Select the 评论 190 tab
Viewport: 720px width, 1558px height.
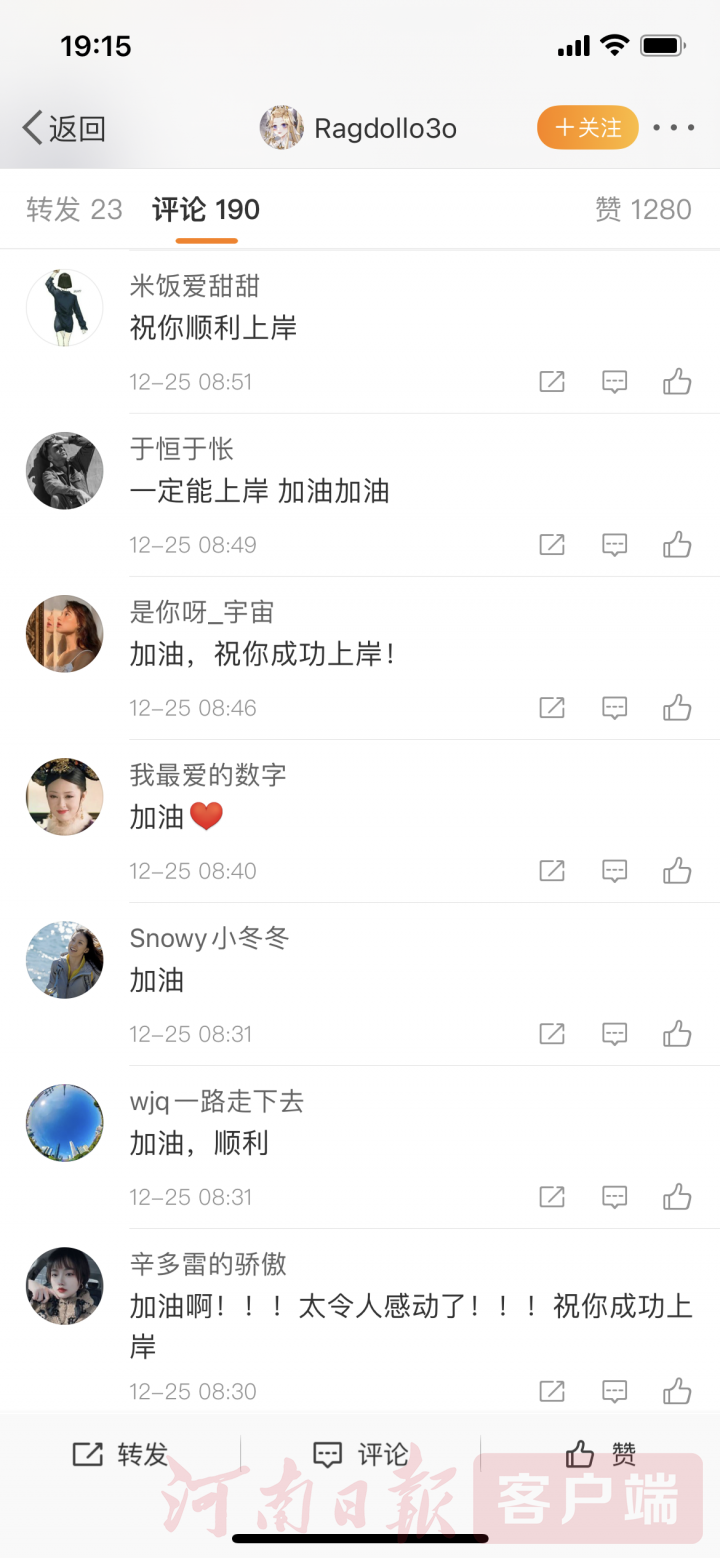click(x=206, y=210)
